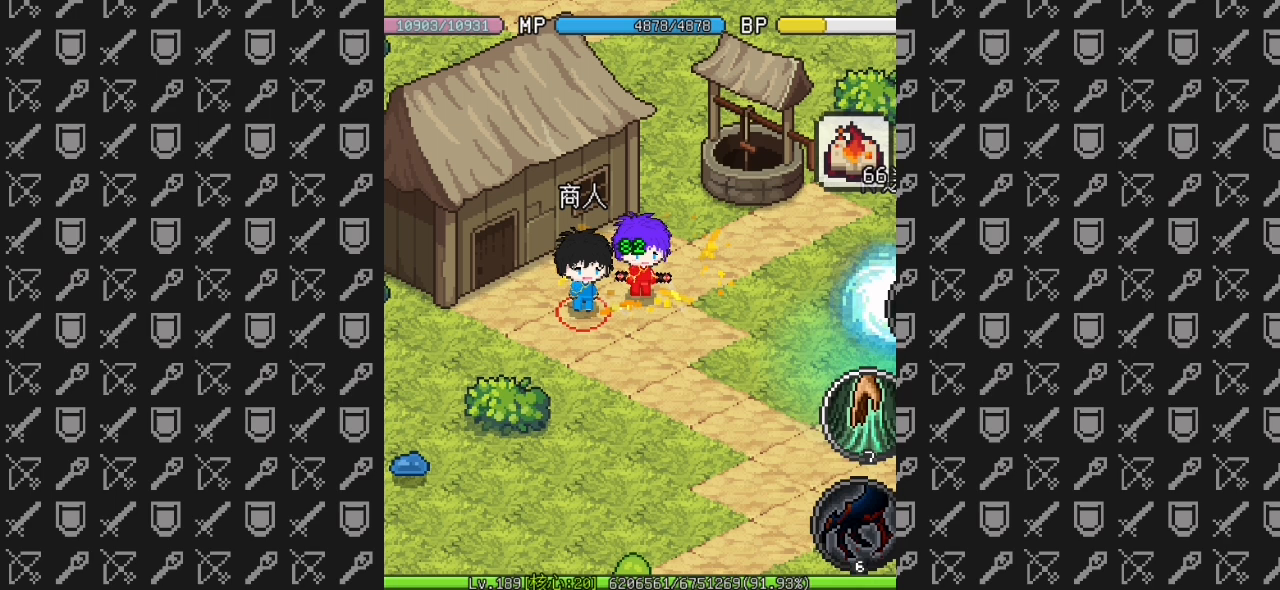Open the flame item slot showing 66
The image size is (1280, 590).
tap(853, 151)
